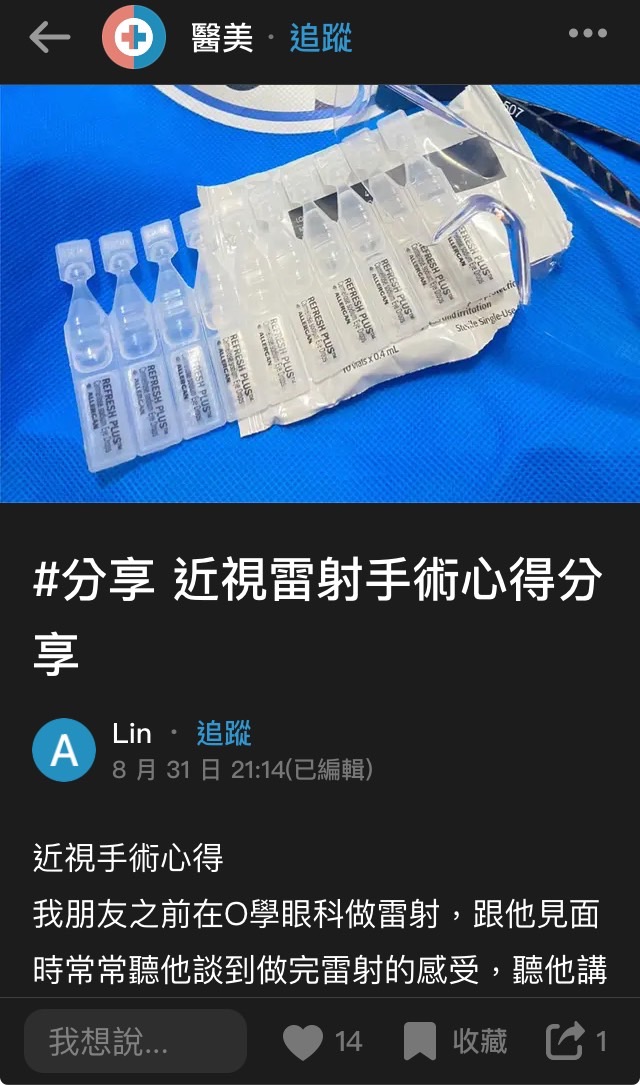Go back using the top arrow

pos(49,38)
